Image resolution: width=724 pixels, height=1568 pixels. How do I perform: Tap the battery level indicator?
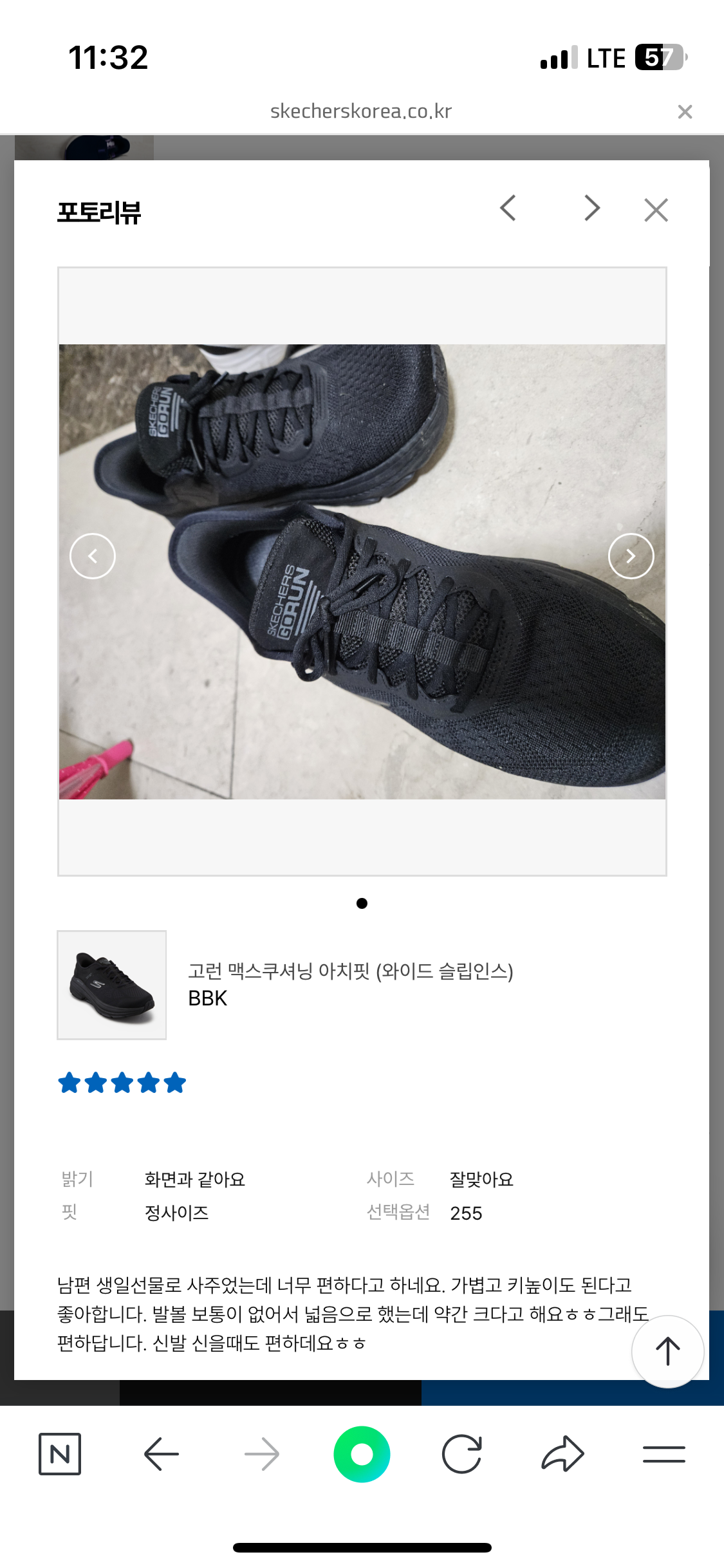[x=659, y=58]
